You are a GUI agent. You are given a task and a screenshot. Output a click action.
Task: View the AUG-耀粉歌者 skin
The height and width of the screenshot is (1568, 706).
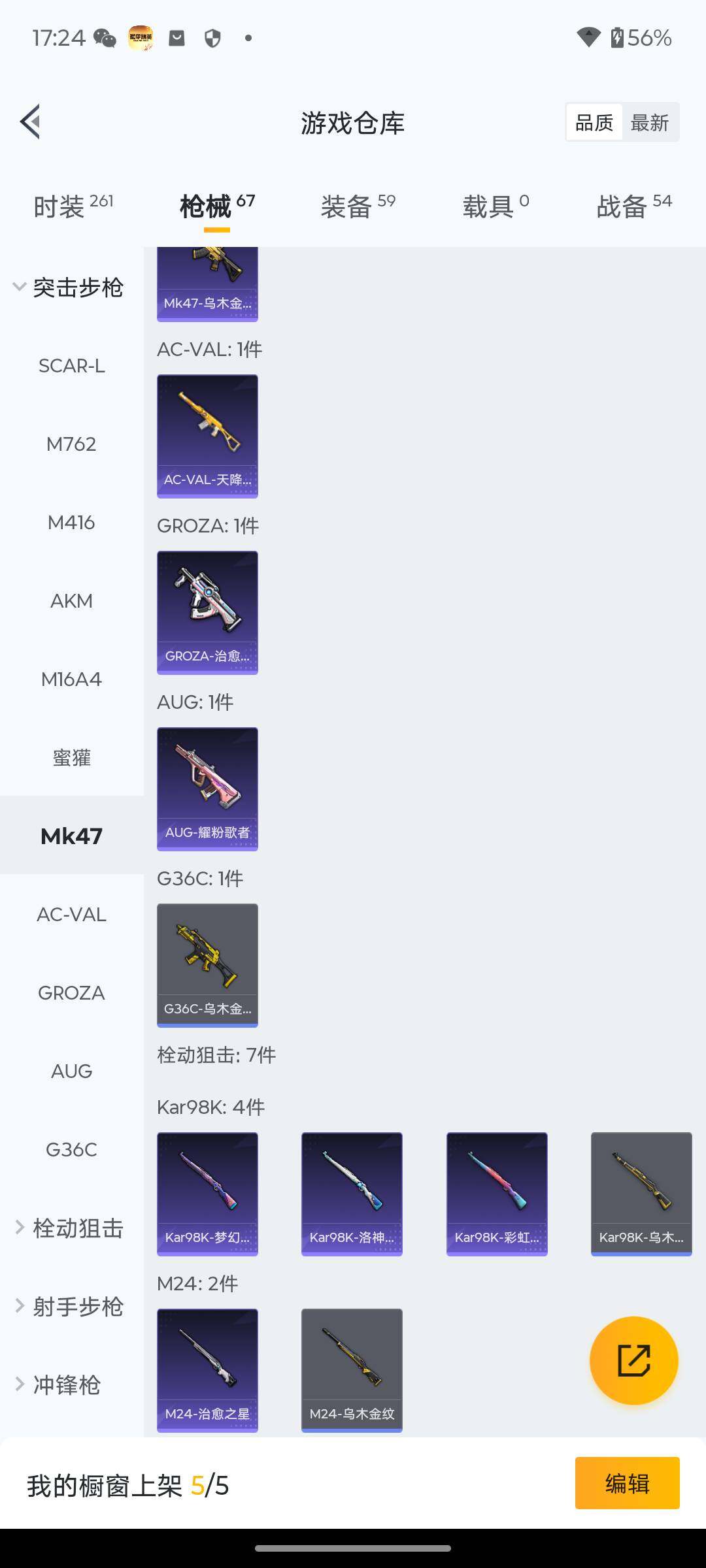[207, 789]
